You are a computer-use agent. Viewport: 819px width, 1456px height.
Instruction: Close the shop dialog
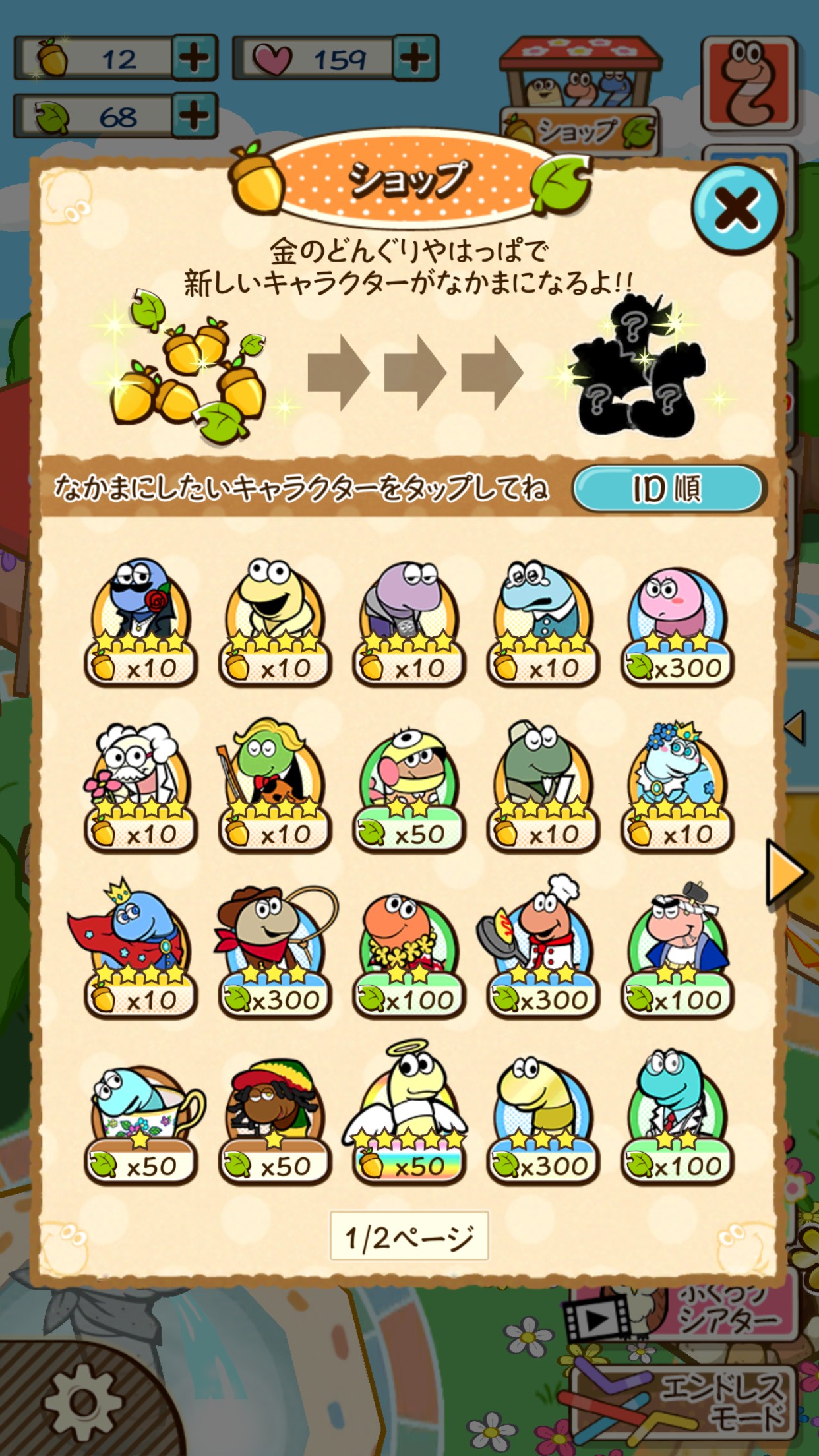[737, 209]
